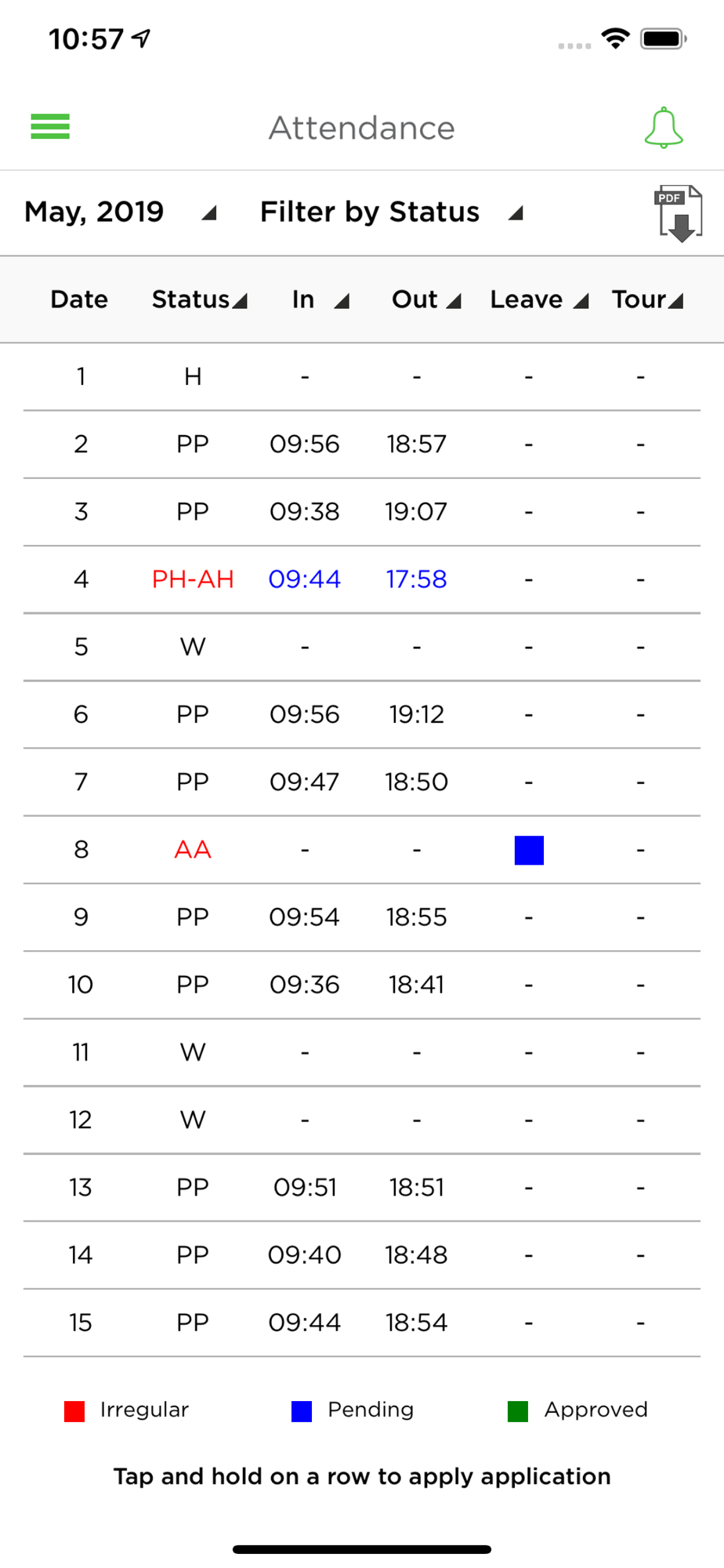Select the row for date 15

362,1323
